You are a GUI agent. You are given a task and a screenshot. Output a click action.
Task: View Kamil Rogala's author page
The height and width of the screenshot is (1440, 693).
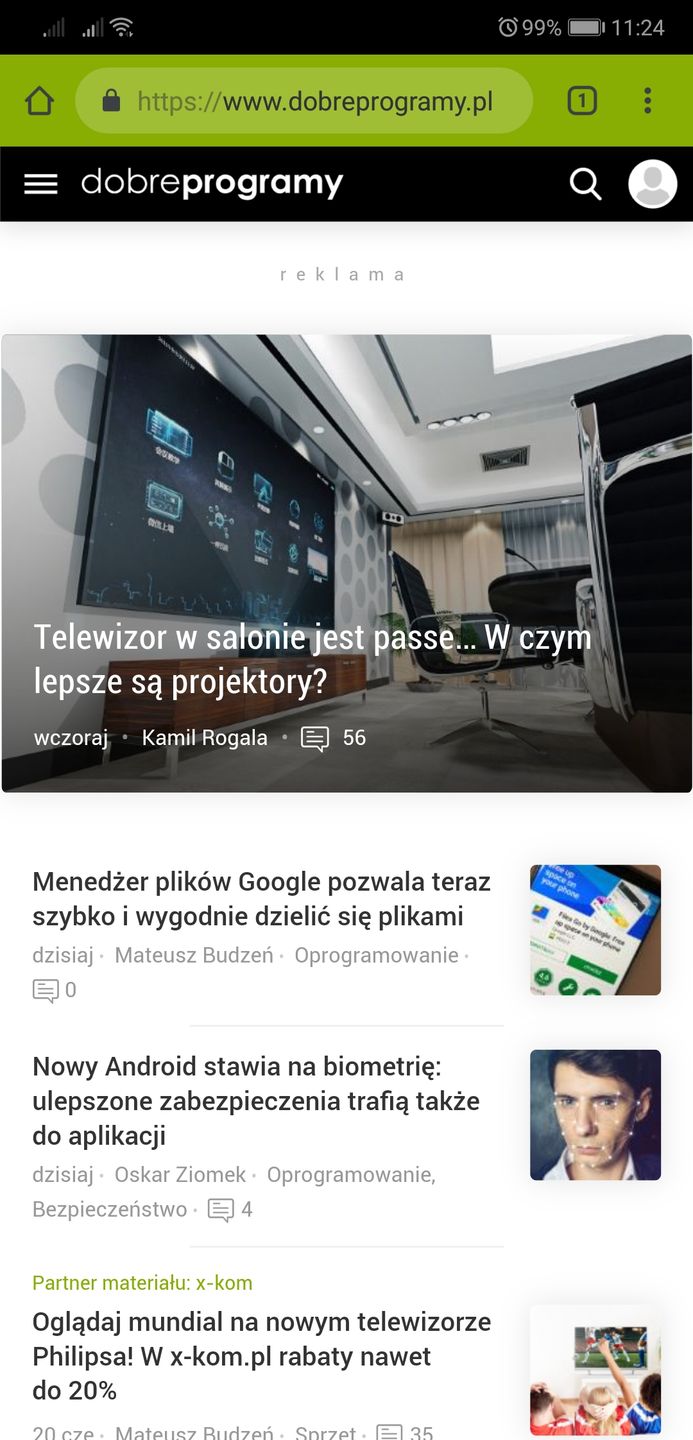point(205,738)
